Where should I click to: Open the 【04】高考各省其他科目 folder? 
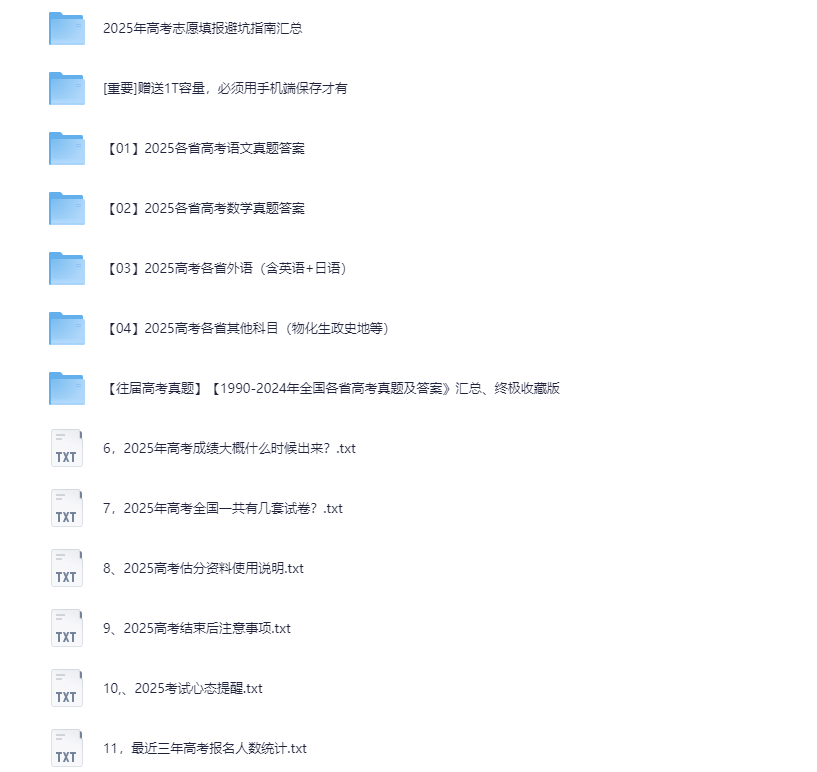click(246, 328)
